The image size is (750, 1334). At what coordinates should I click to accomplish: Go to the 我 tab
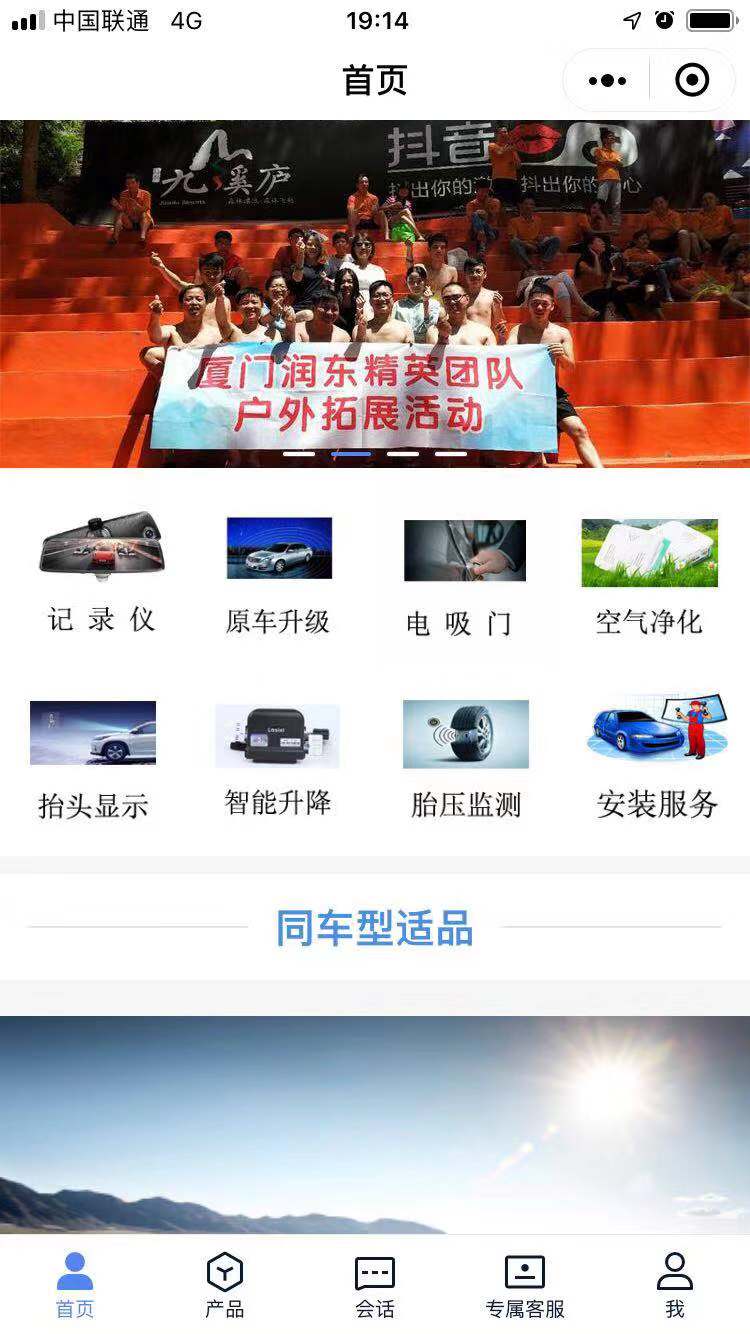[x=675, y=1285]
